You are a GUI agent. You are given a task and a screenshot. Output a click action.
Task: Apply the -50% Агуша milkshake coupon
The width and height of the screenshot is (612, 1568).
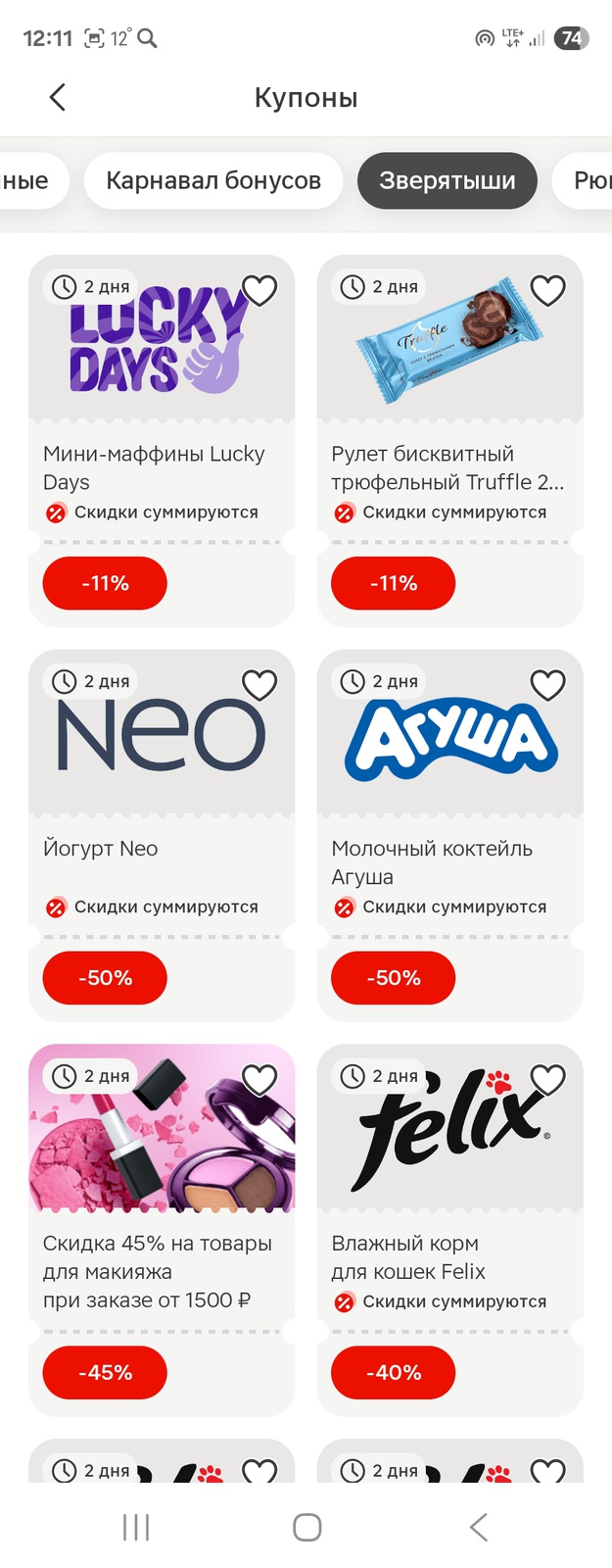393,978
